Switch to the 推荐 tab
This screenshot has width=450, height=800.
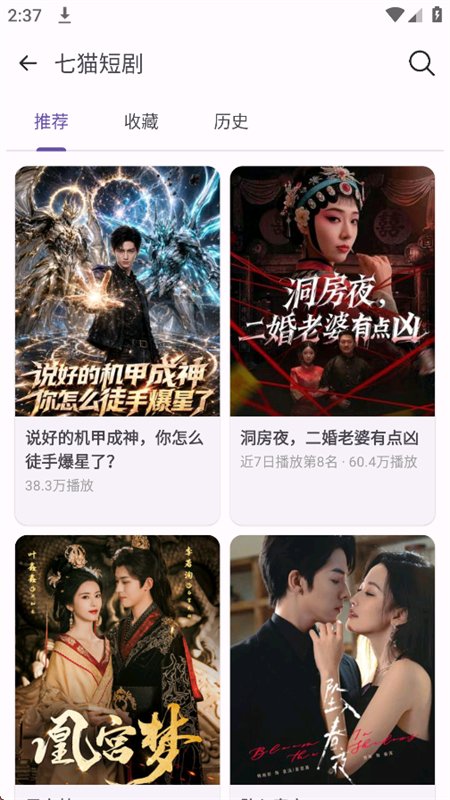point(51,121)
